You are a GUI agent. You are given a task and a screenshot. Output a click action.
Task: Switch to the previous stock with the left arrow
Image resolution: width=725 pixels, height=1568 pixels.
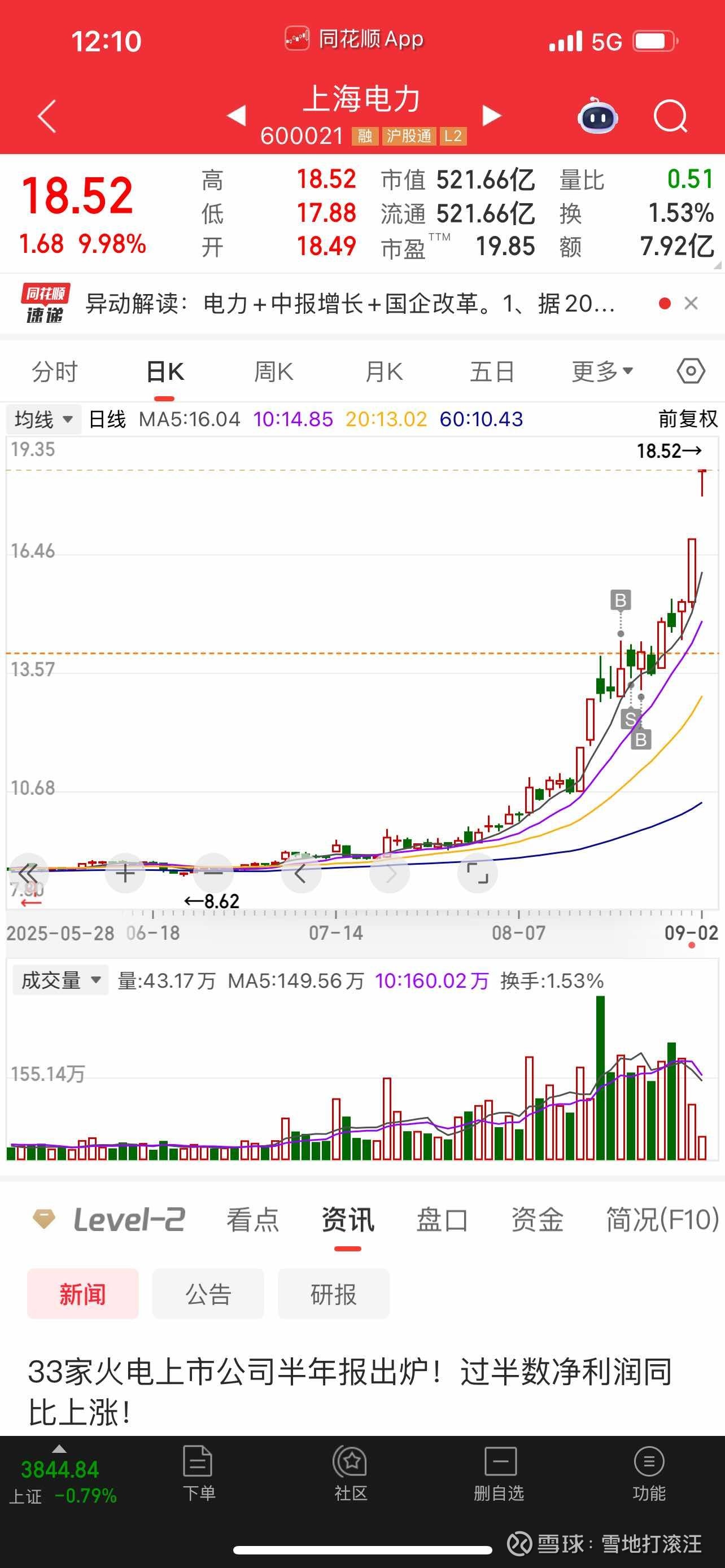point(236,116)
